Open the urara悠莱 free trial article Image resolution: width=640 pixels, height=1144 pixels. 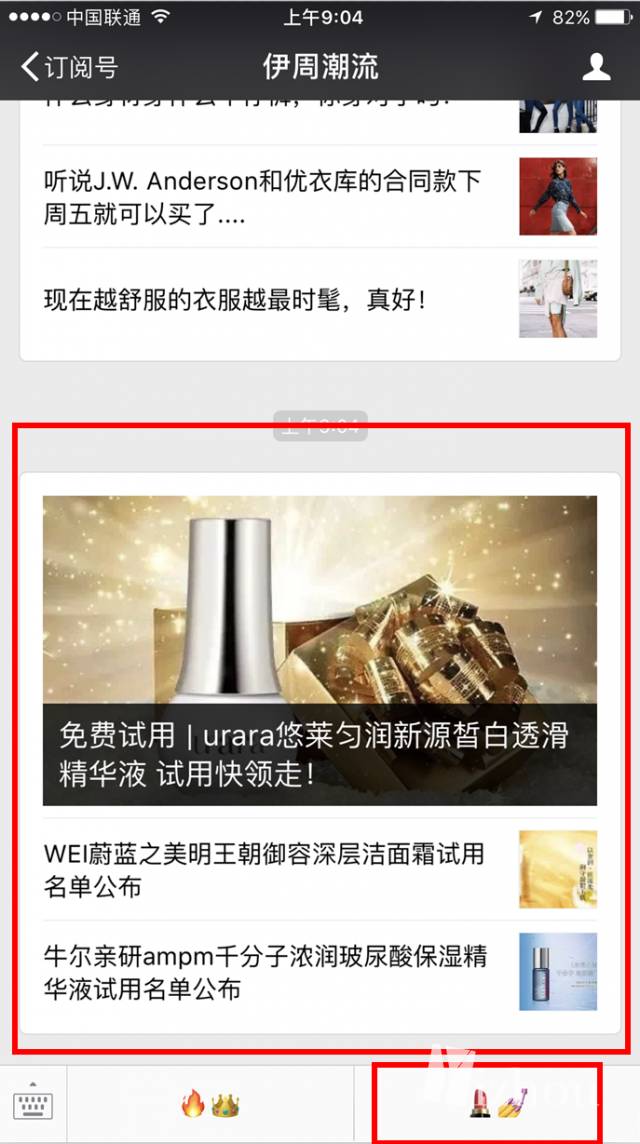319,650
